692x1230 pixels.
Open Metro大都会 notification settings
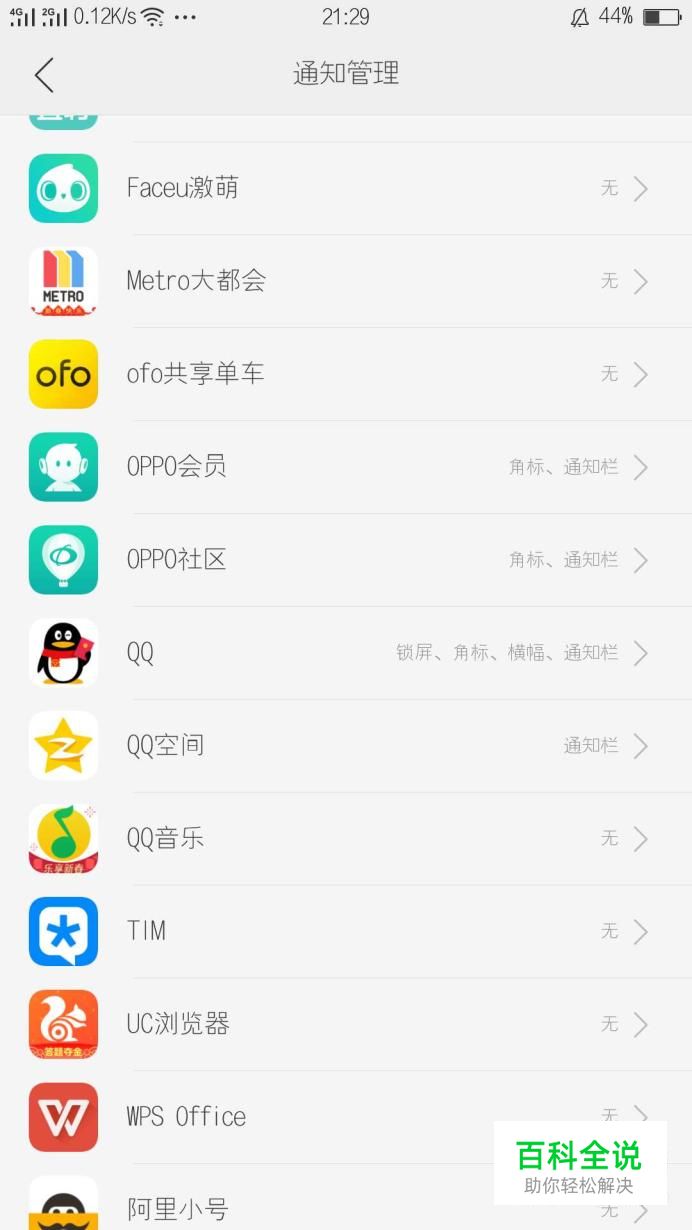coord(346,281)
